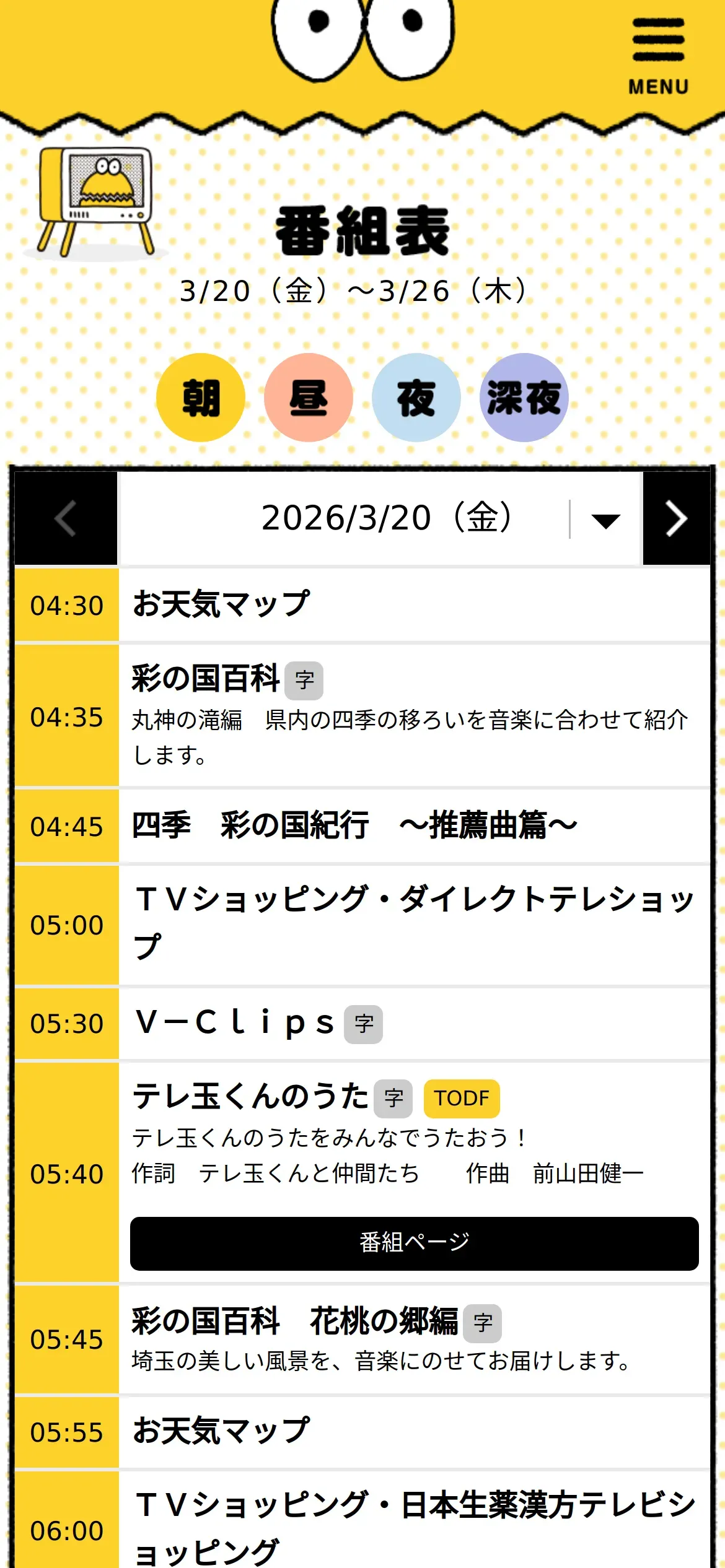725x1568 pixels.
Task: Select the 夜 evening time slot
Action: coord(416,398)
